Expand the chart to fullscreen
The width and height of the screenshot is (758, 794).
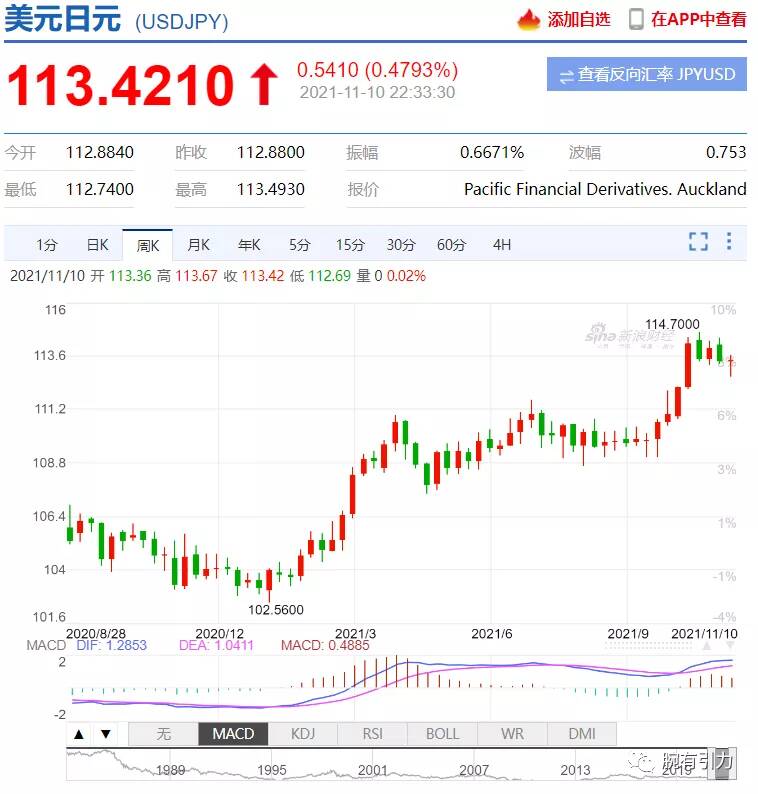click(698, 241)
